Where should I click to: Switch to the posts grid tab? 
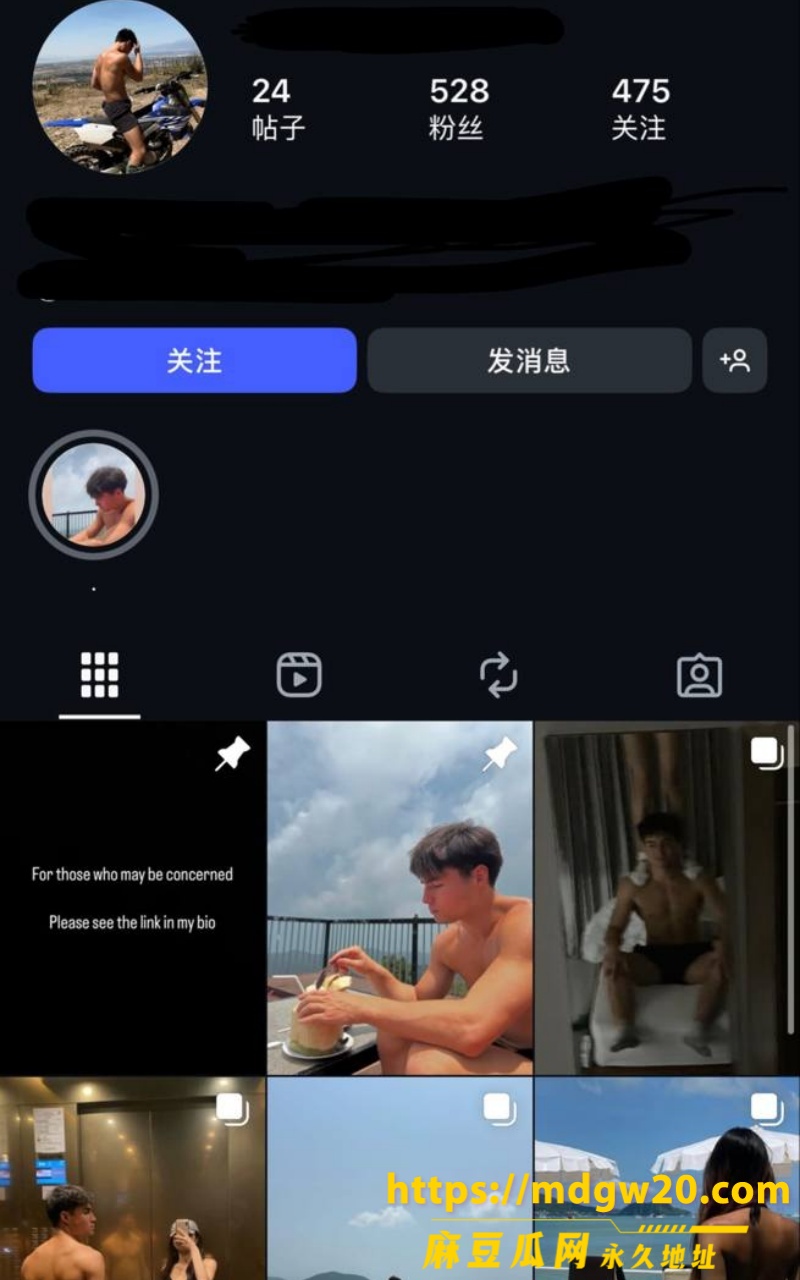pos(100,676)
